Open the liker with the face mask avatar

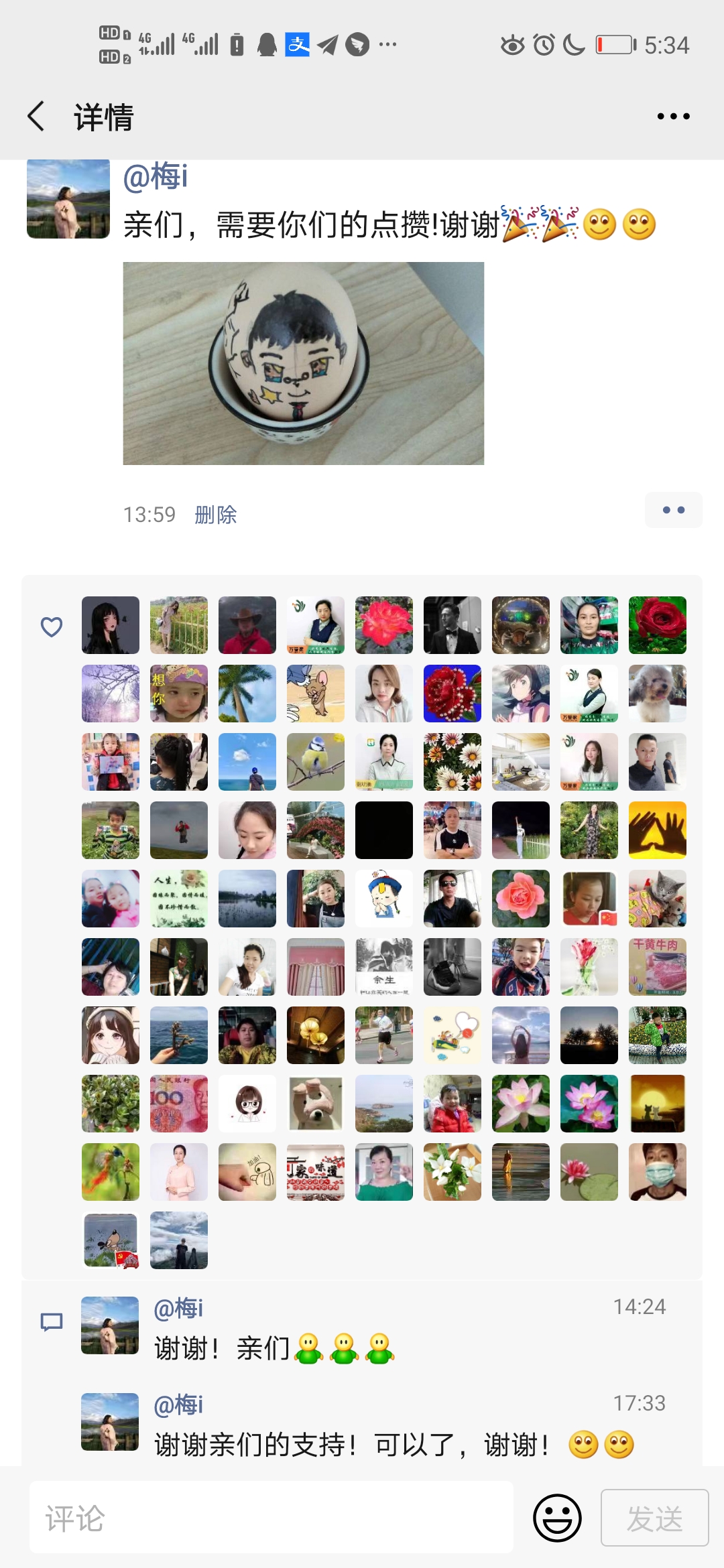point(657,1172)
